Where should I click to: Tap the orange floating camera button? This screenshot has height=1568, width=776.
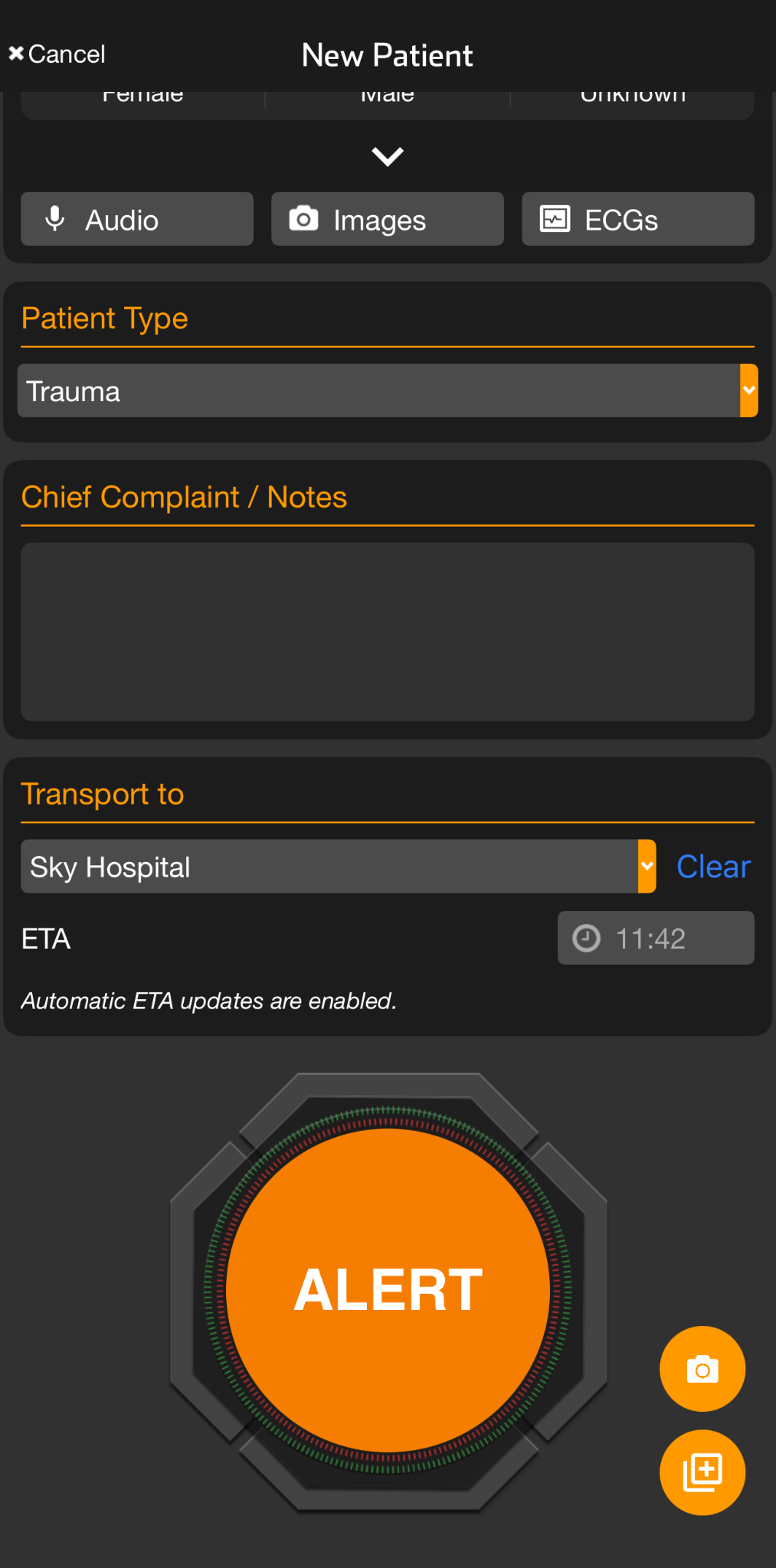tap(702, 1369)
